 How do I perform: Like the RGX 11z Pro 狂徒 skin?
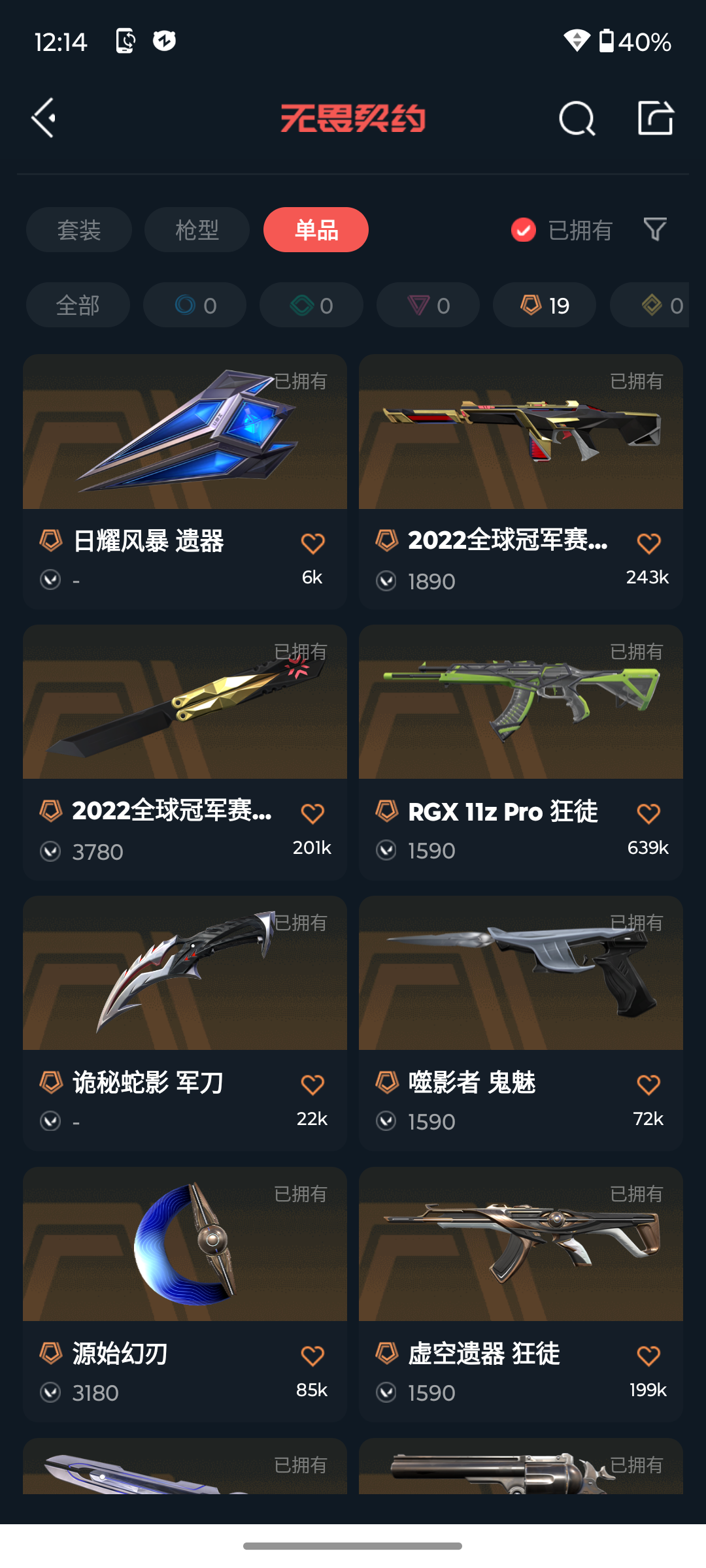click(648, 814)
